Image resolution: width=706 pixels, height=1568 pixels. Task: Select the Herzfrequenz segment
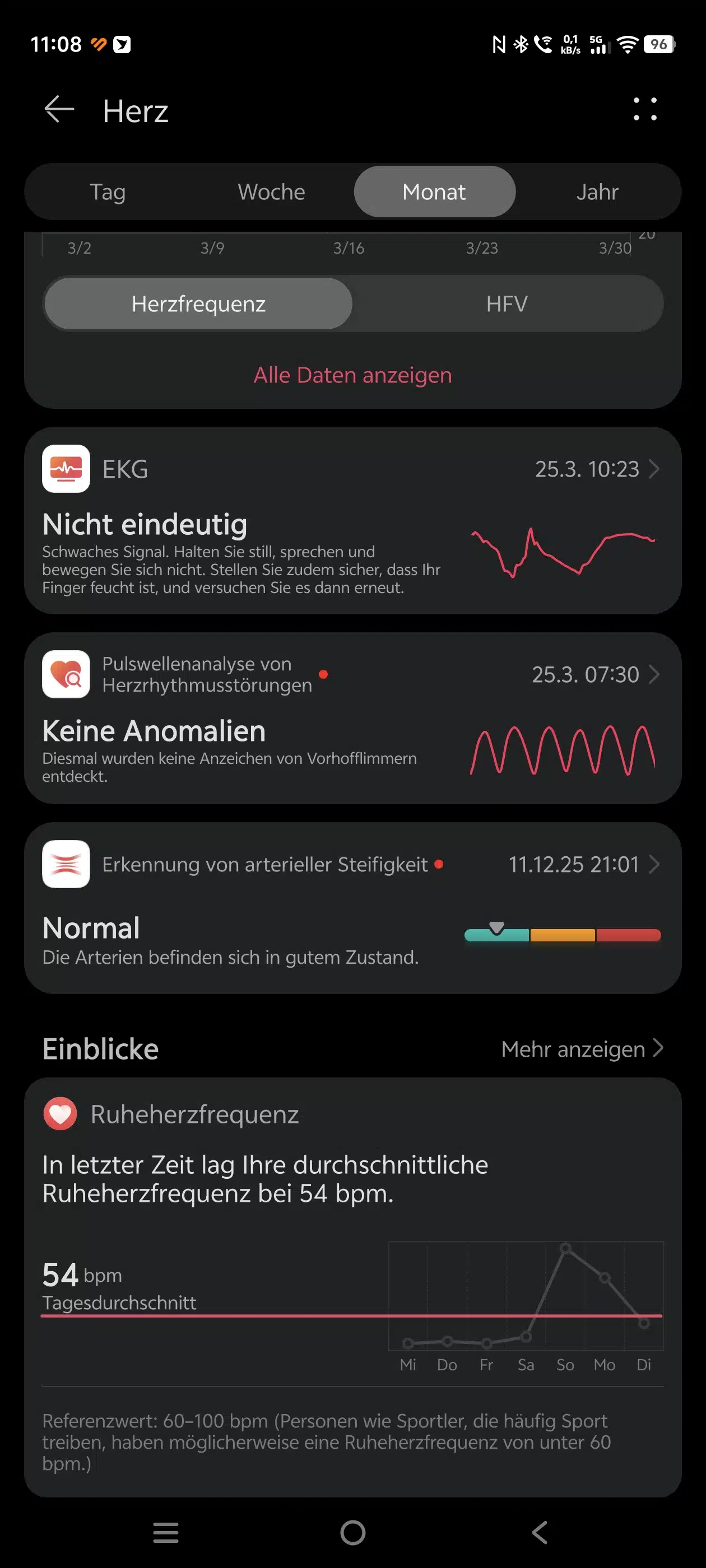point(198,304)
